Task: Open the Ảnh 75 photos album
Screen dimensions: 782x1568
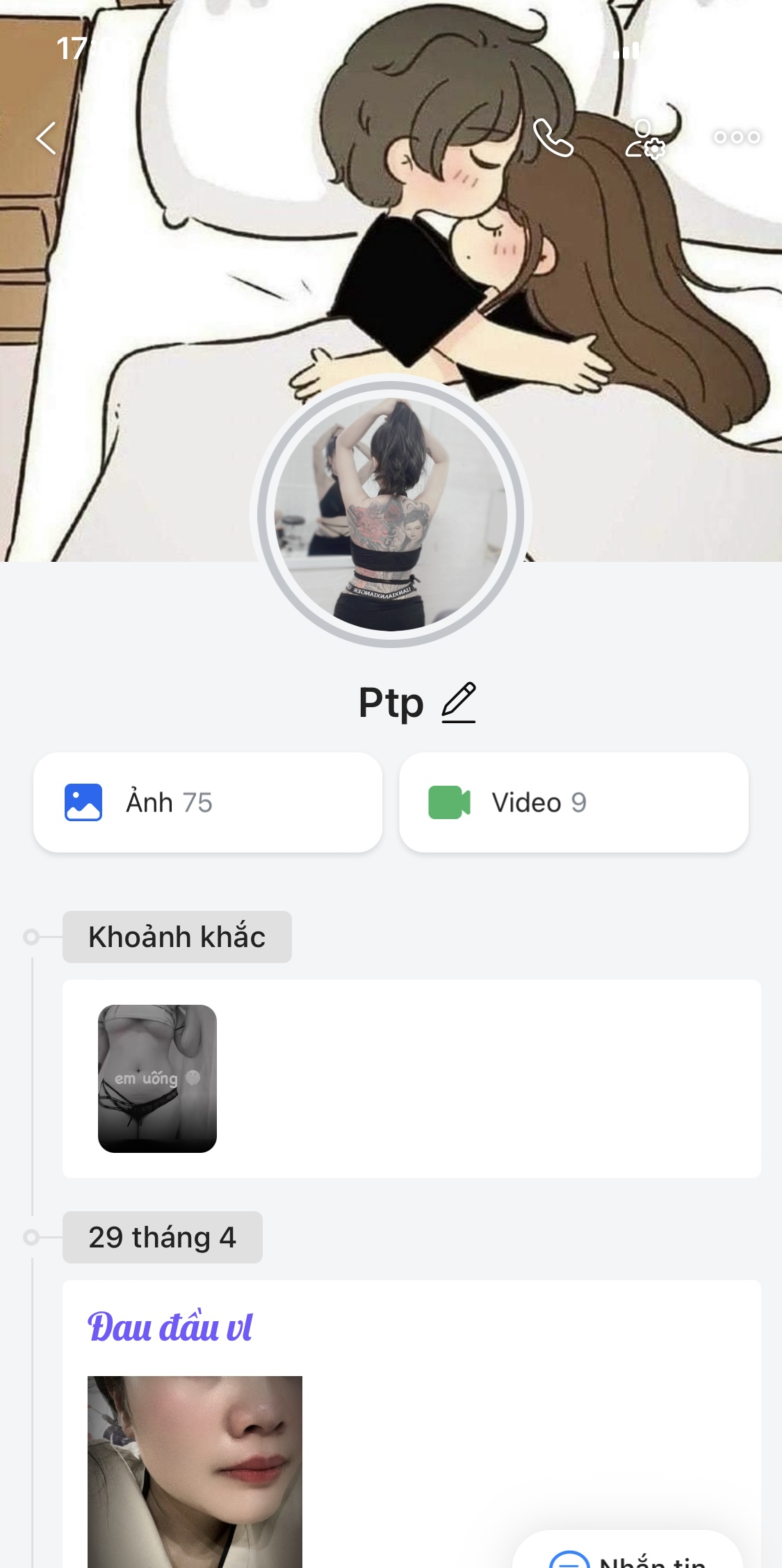Action: click(208, 802)
